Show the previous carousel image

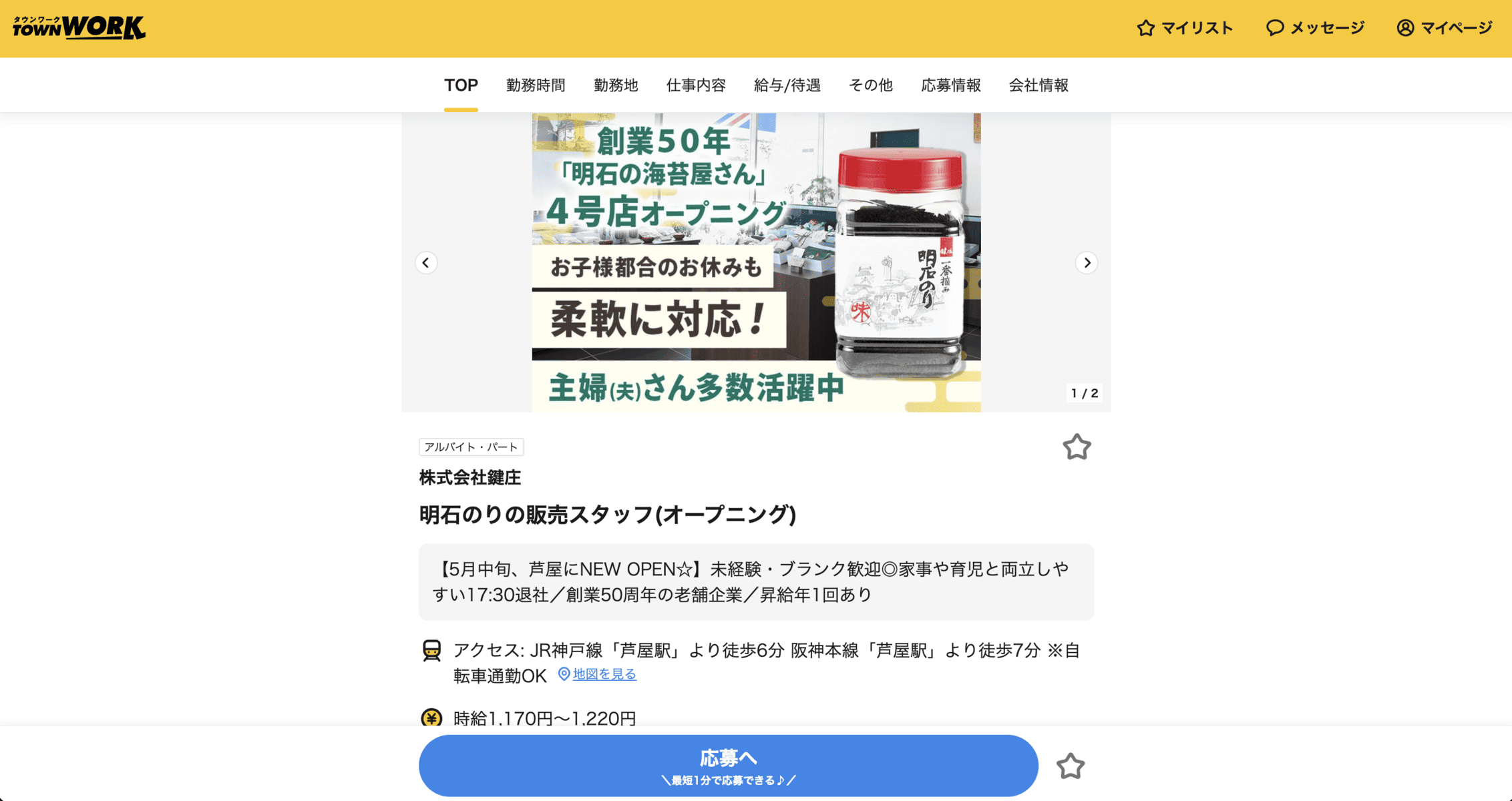tap(426, 263)
